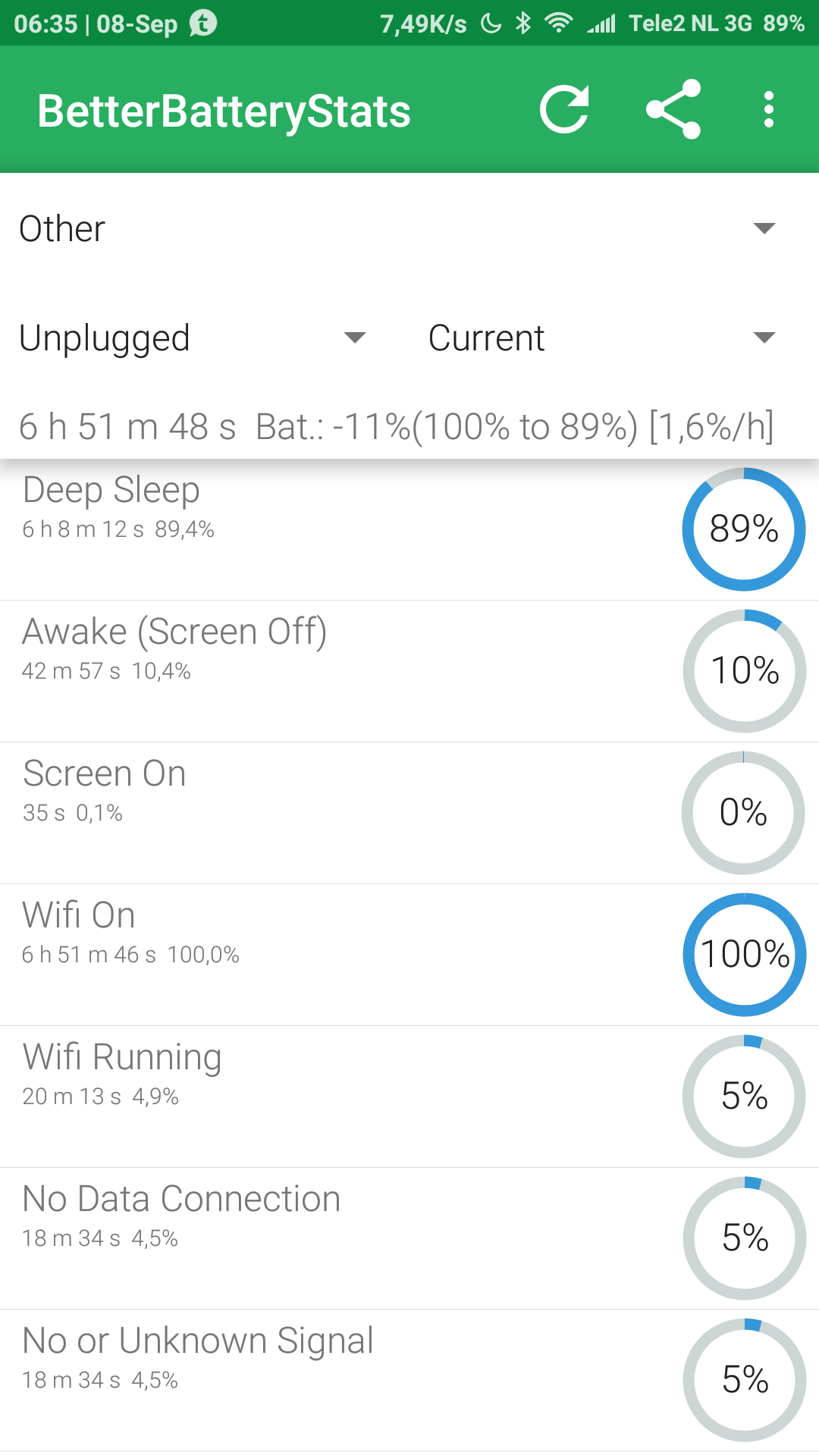The image size is (819, 1456).
Task: Open the overflow menu
Action: click(x=769, y=110)
